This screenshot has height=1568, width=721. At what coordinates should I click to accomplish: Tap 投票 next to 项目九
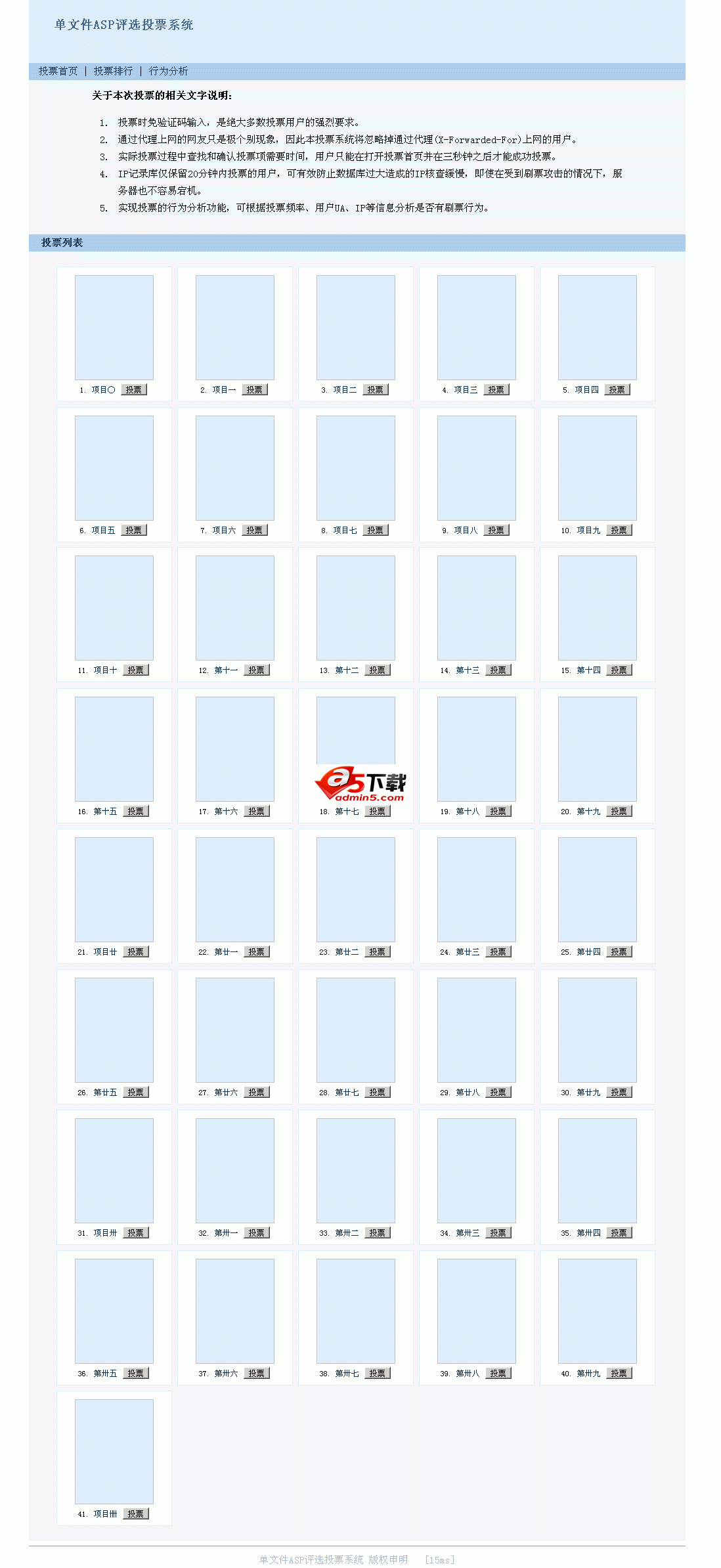pyautogui.click(x=619, y=531)
